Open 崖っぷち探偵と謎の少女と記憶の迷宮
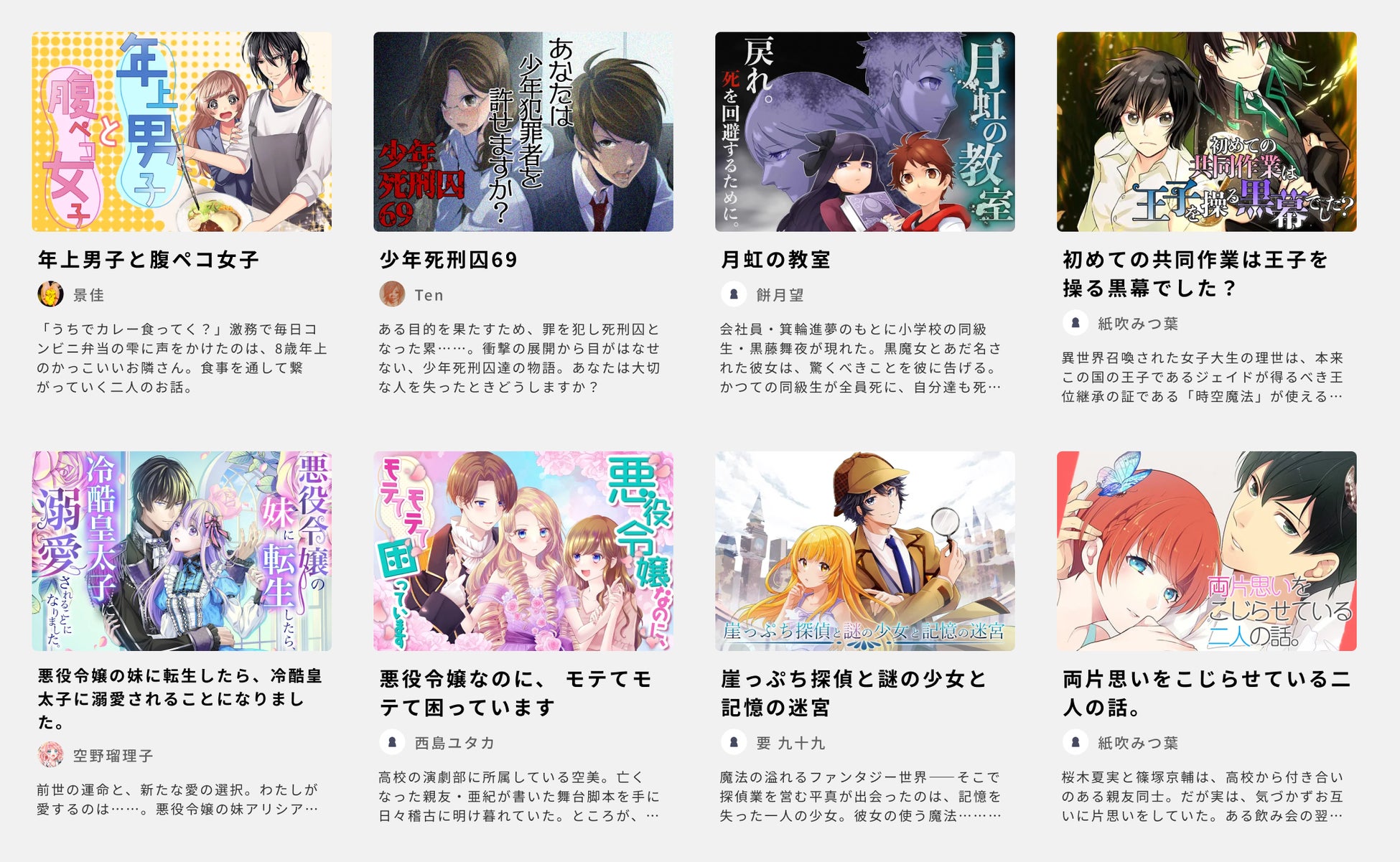The height and width of the screenshot is (862, 1400). [x=854, y=693]
